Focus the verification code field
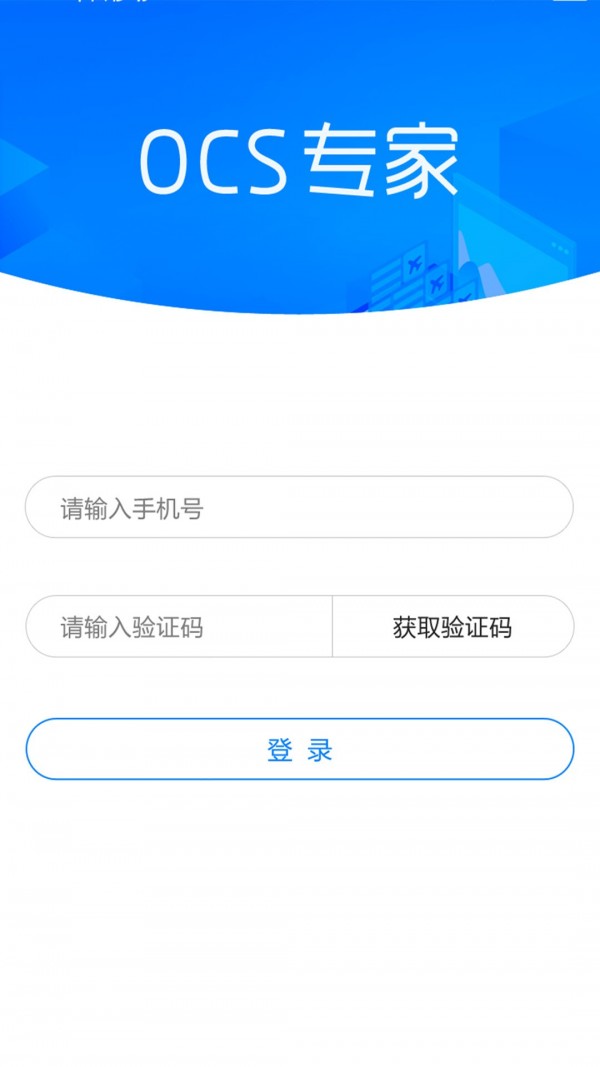600x1067 pixels. tap(179, 627)
